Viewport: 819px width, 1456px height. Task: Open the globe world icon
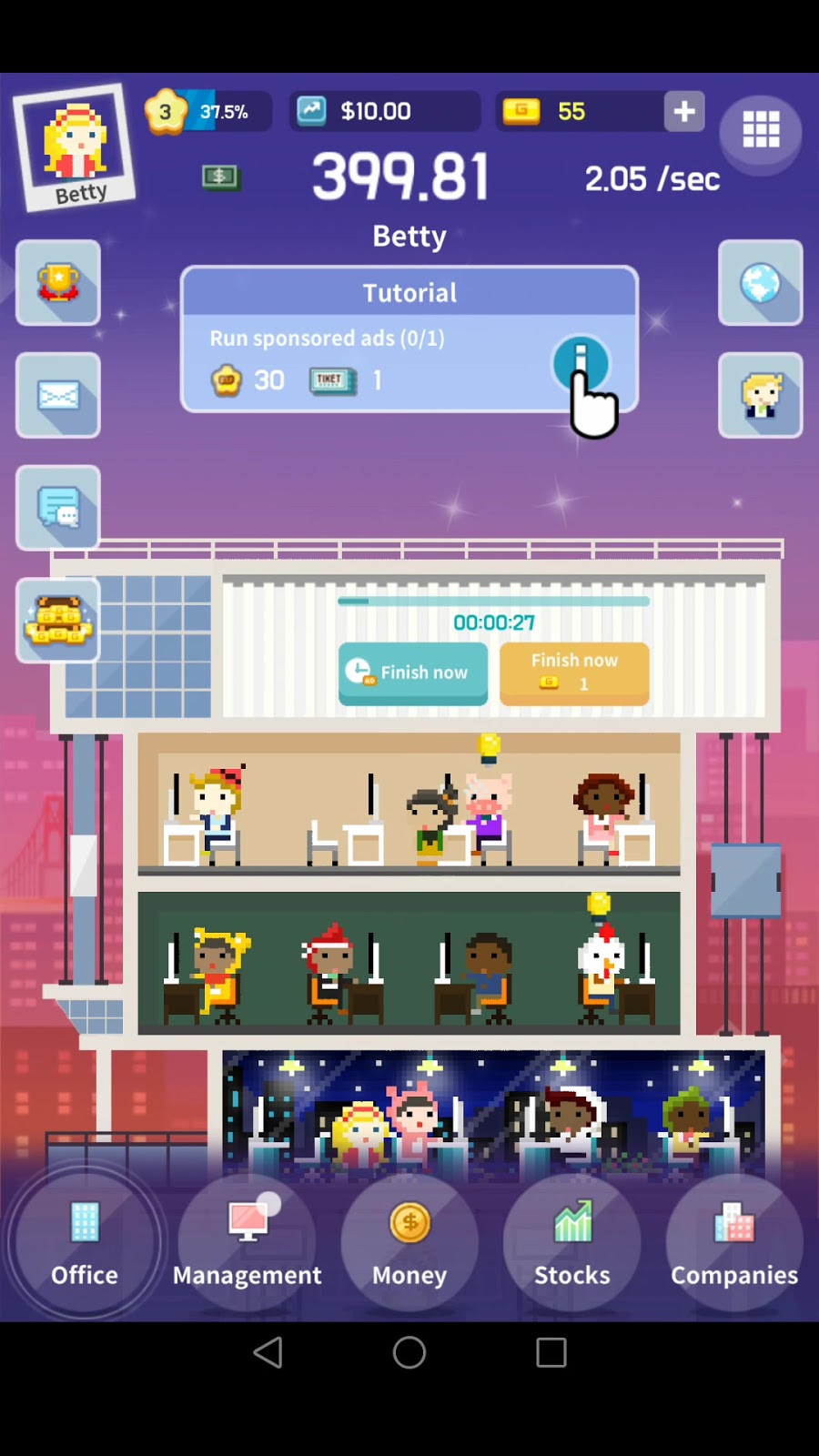760,282
